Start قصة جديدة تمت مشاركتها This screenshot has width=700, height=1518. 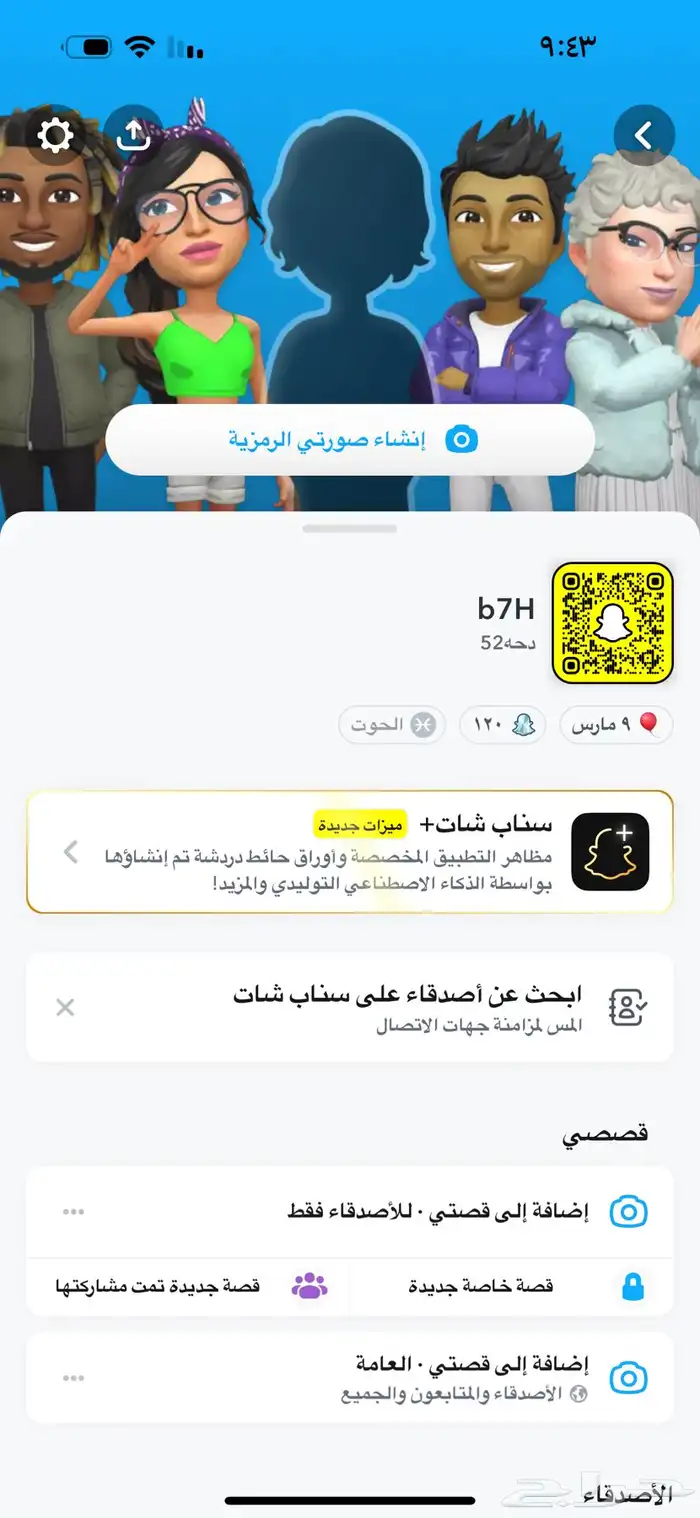[188, 1286]
